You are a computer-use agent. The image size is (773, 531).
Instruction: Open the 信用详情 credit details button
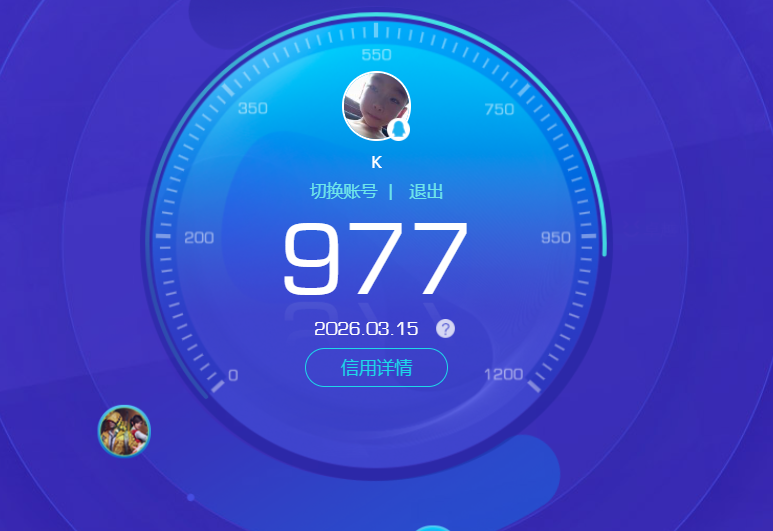376,367
